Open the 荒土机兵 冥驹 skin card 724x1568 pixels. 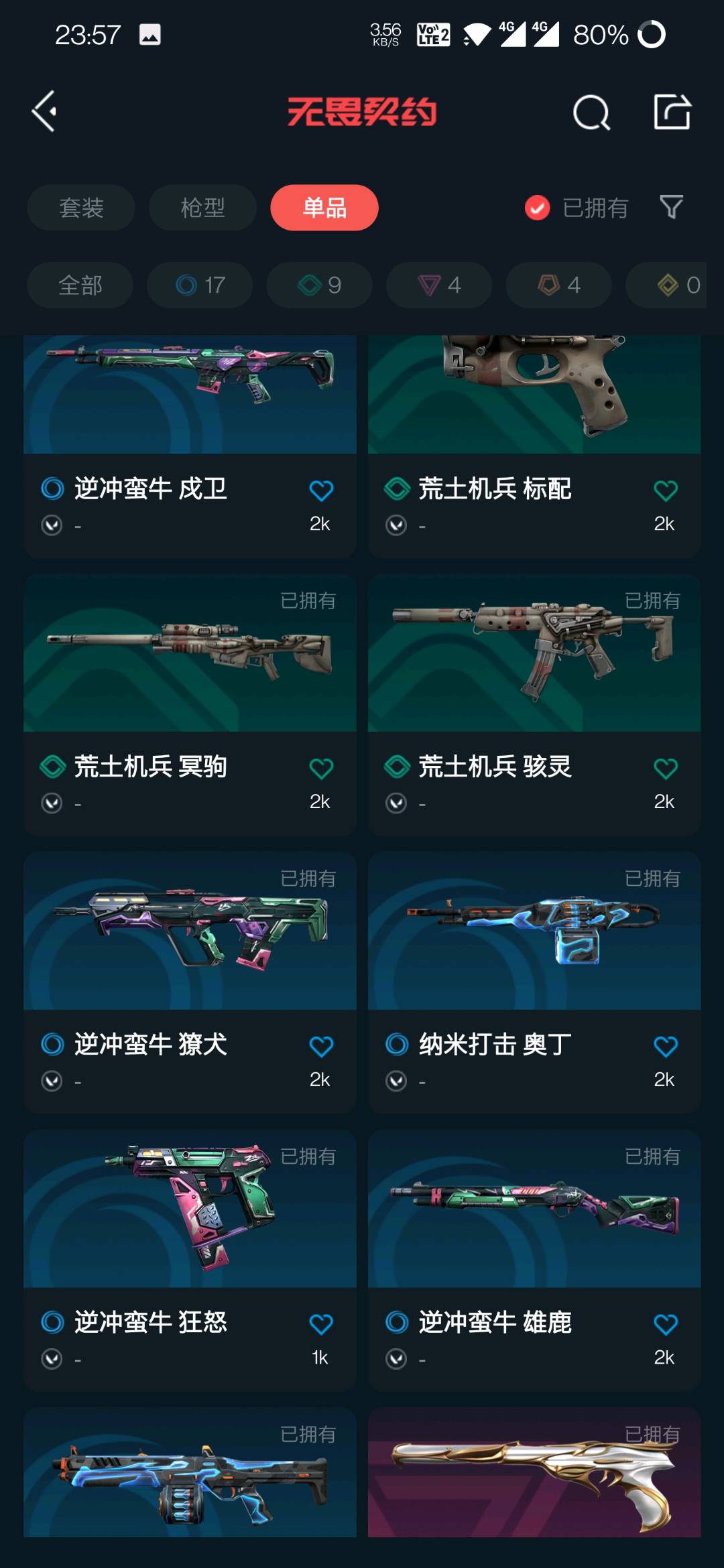pyautogui.click(x=190, y=704)
